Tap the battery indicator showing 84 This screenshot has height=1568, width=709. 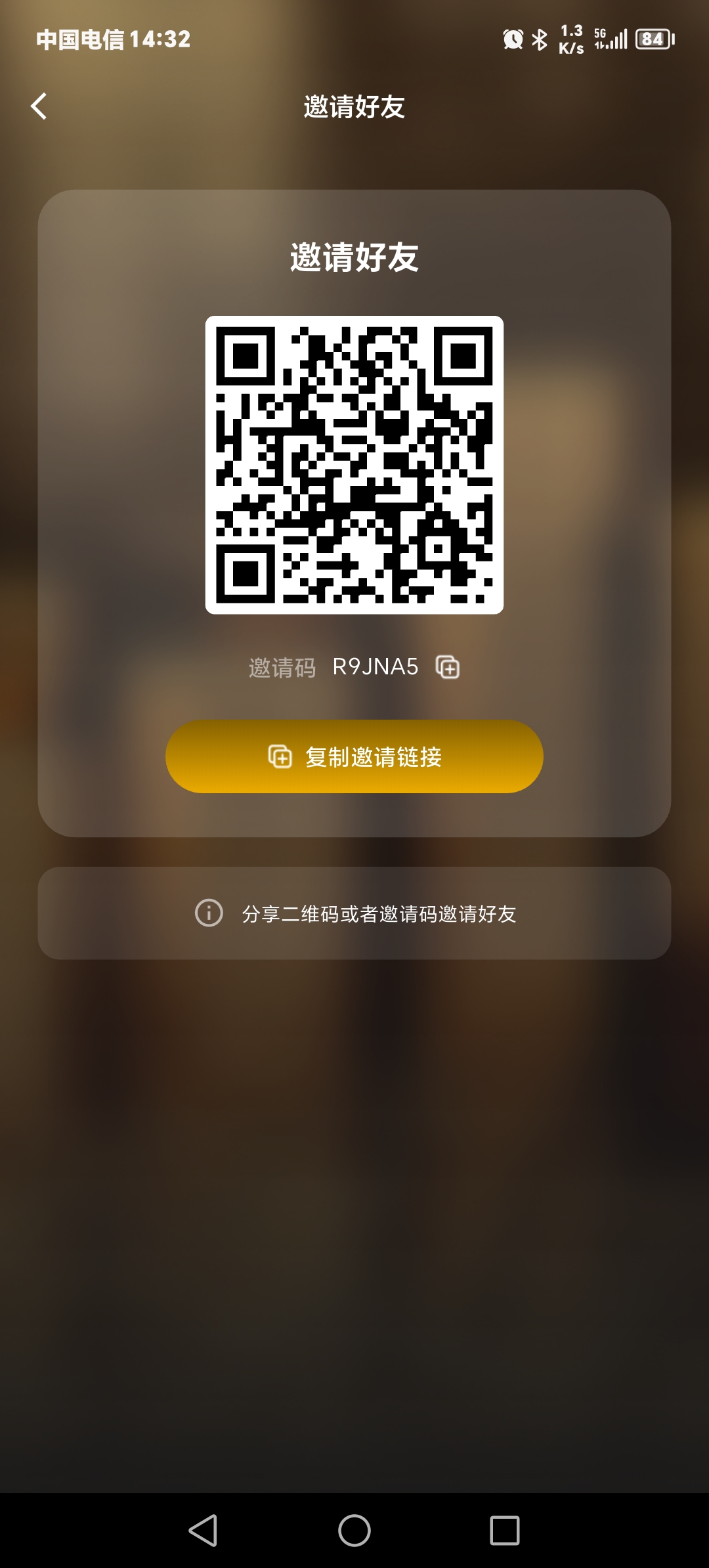pyautogui.click(x=655, y=39)
